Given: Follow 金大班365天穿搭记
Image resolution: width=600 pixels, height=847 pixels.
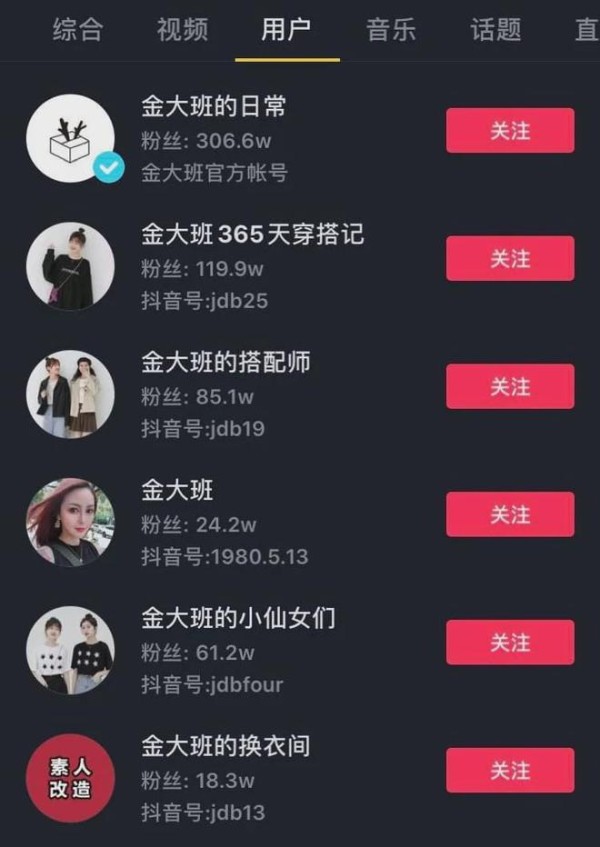Looking at the screenshot, I should click(510, 259).
